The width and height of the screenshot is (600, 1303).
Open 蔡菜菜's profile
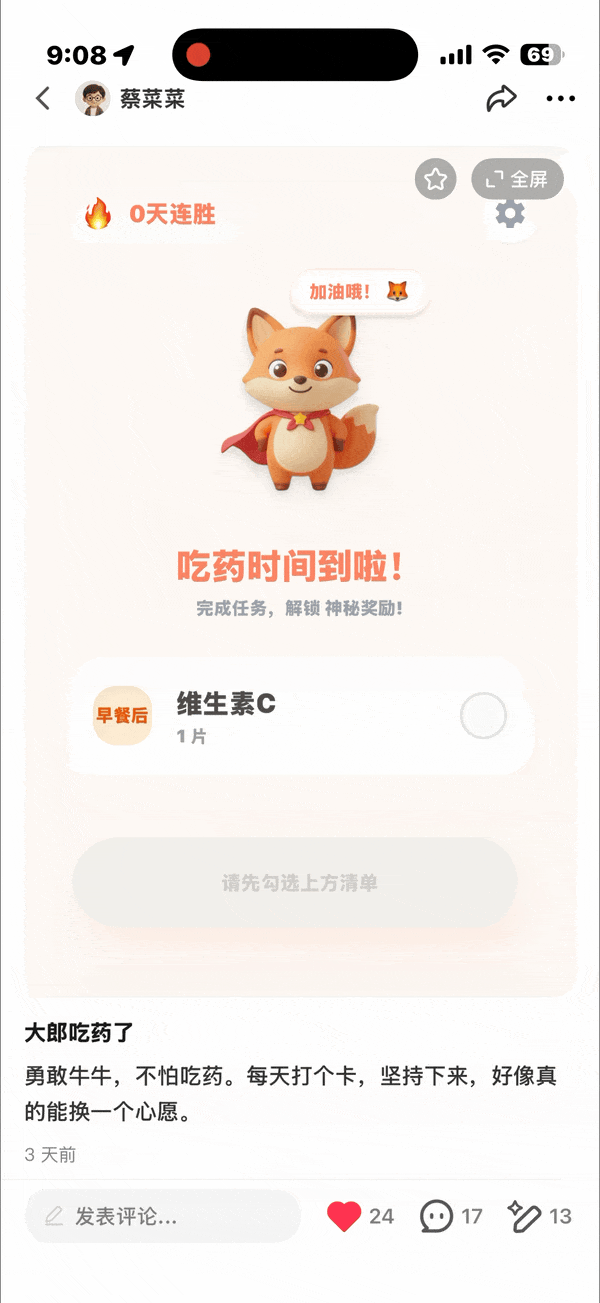pos(130,99)
